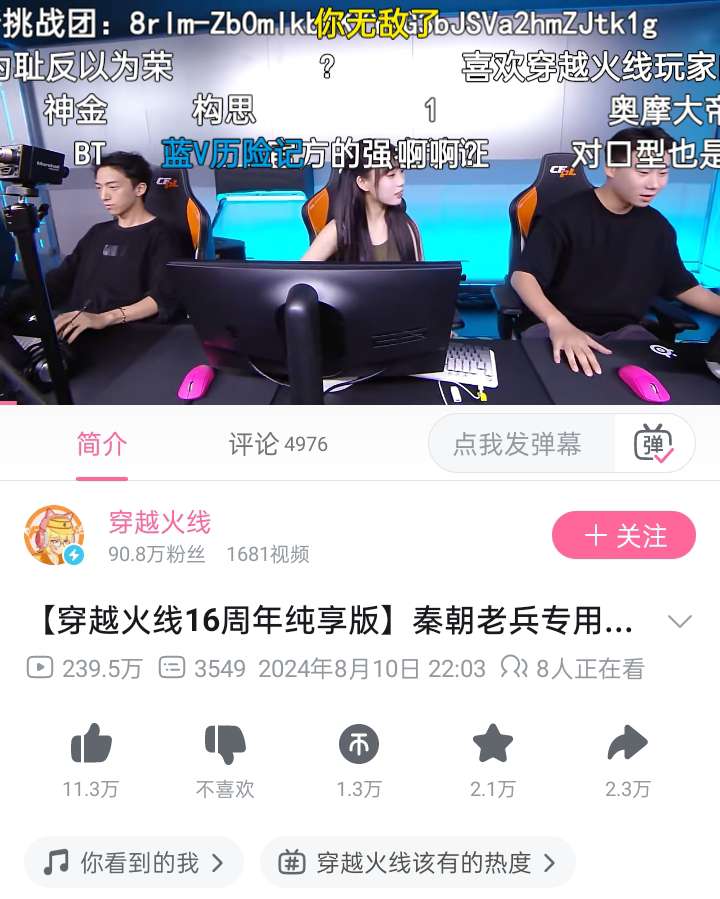Open the 穿越火线该有的热度 topic chip
This screenshot has height=899, width=720.
pyautogui.click(x=417, y=862)
